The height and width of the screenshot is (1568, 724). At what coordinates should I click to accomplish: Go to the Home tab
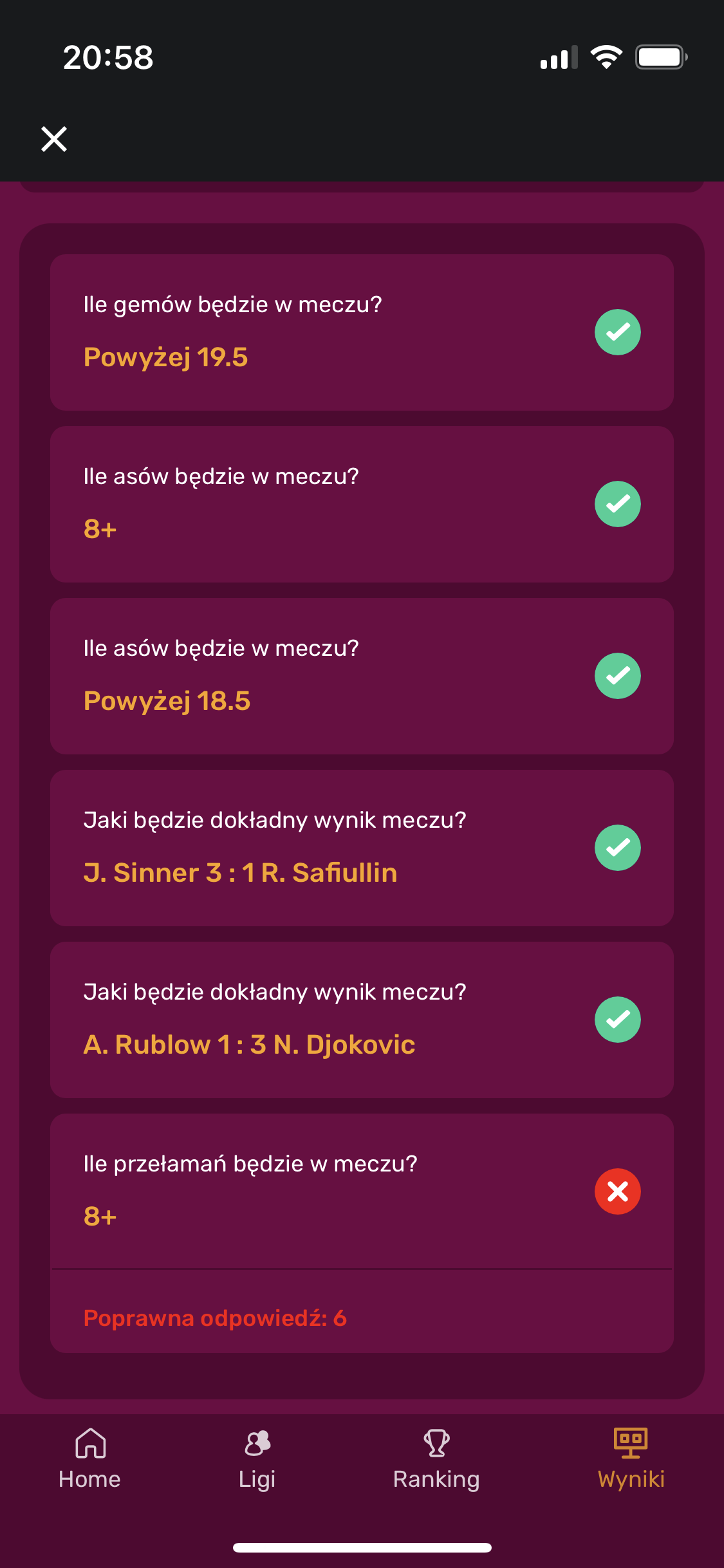(x=90, y=1460)
